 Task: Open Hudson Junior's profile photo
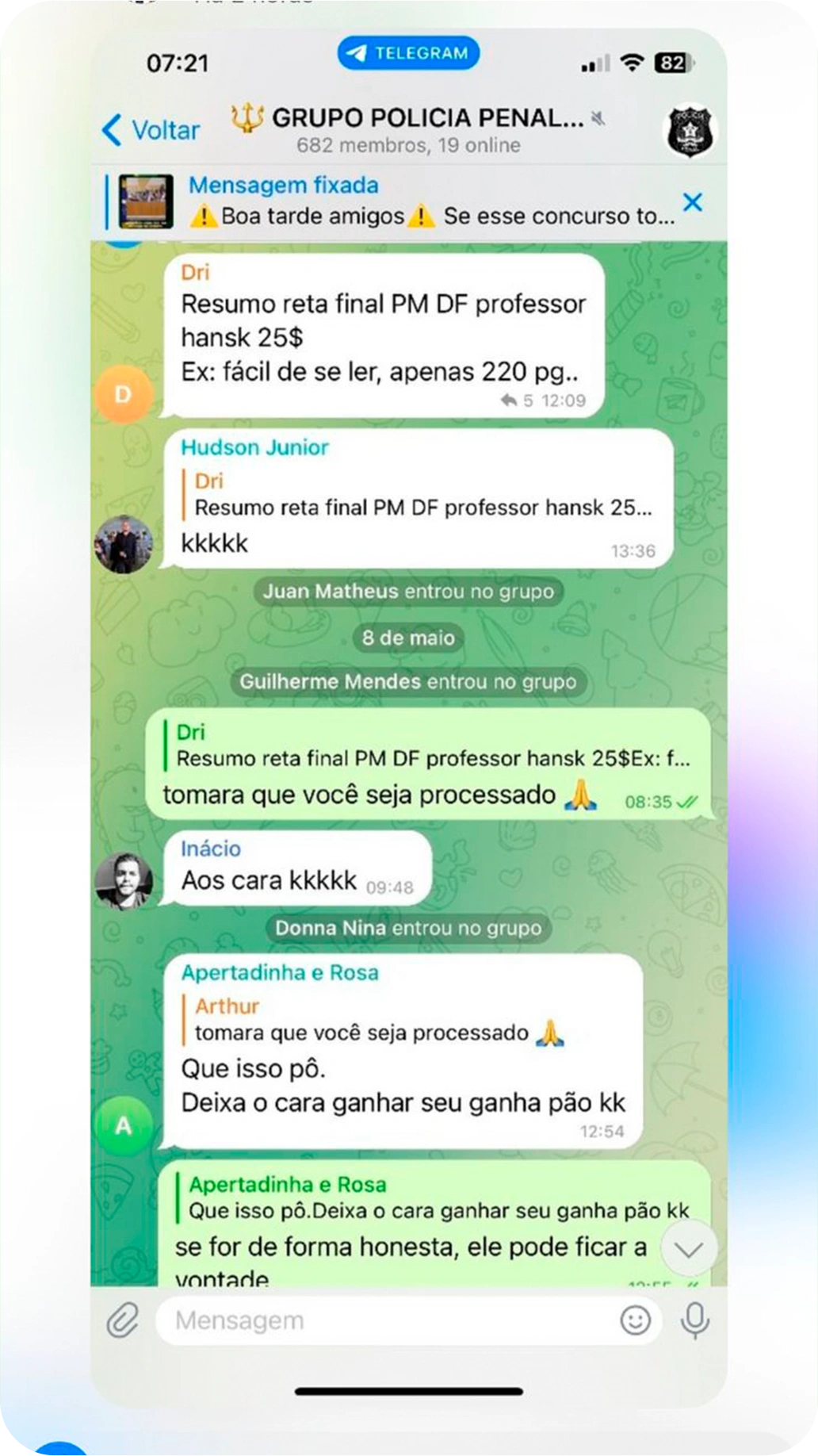pos(123,544)
